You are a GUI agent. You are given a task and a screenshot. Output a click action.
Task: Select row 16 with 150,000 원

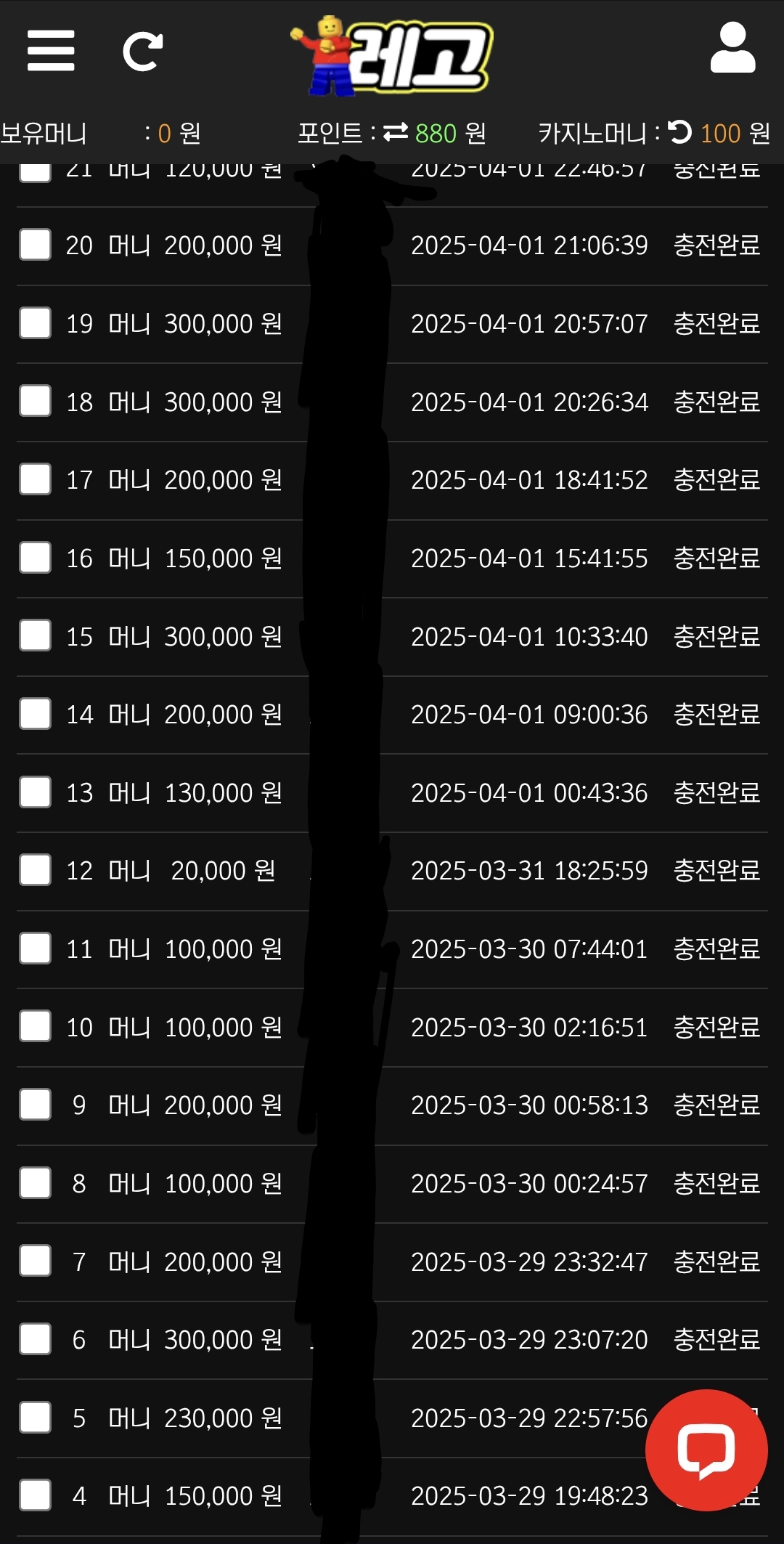pos(35,558)
